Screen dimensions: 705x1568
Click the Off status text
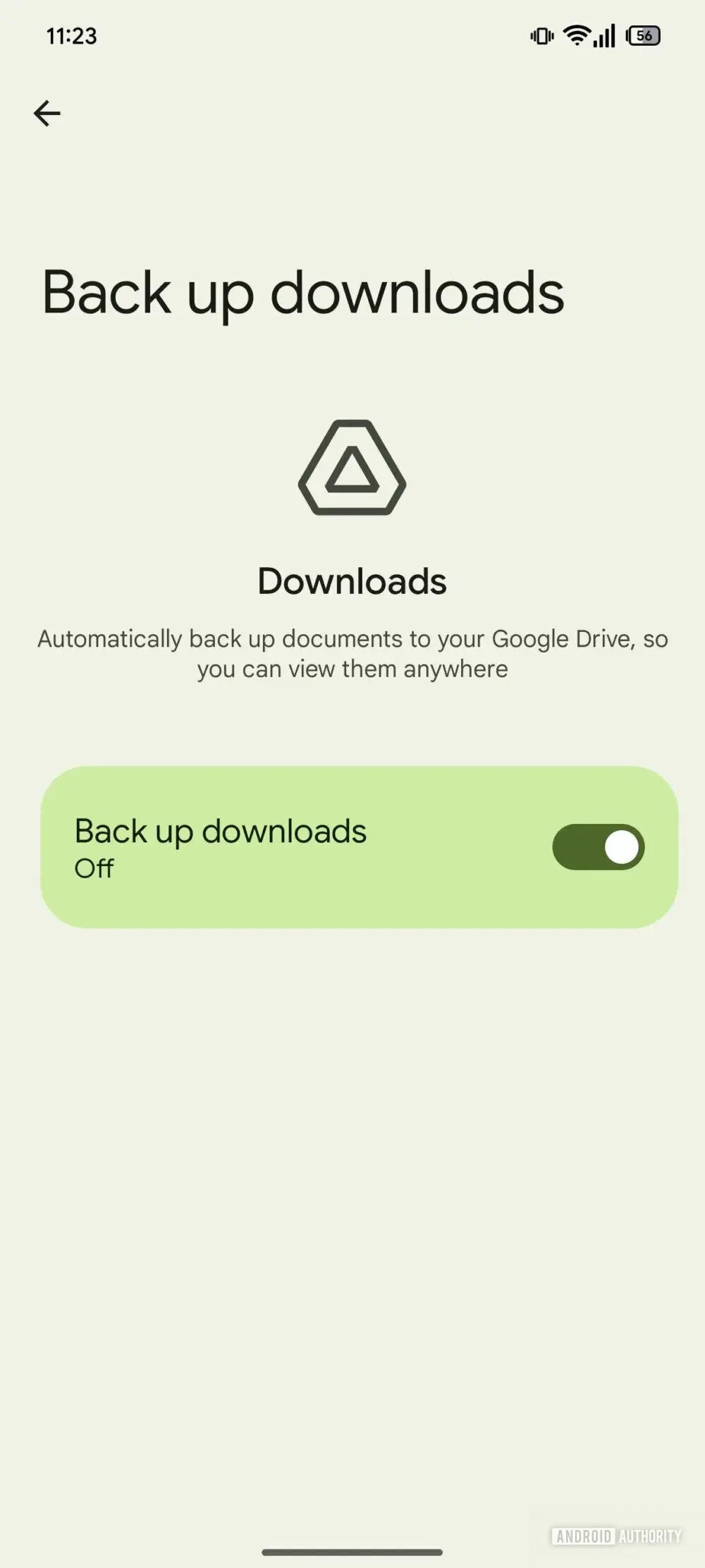pyautogui.click(x=93, y=868)
